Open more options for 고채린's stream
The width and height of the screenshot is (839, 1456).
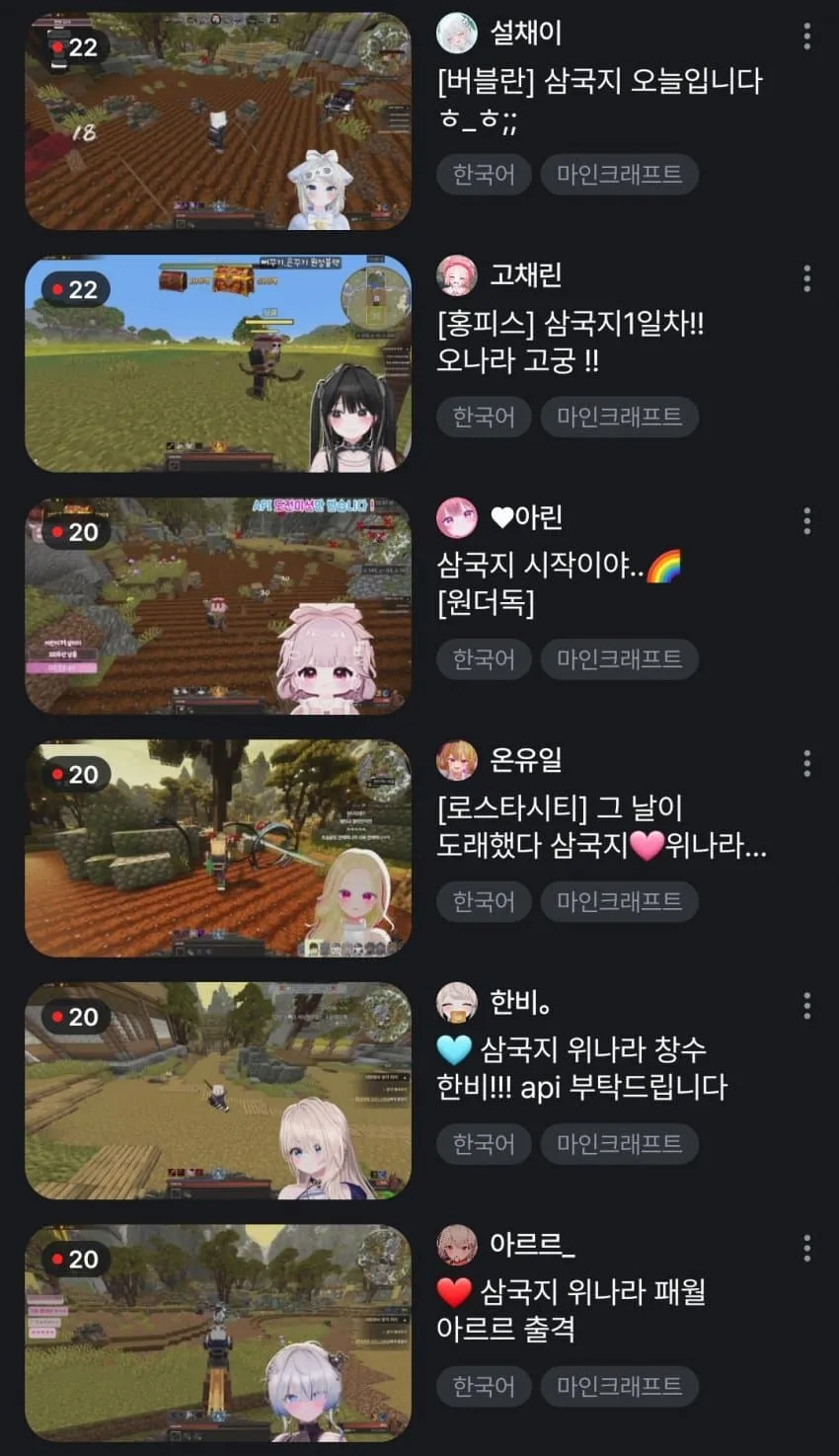(x=807, y=278)
